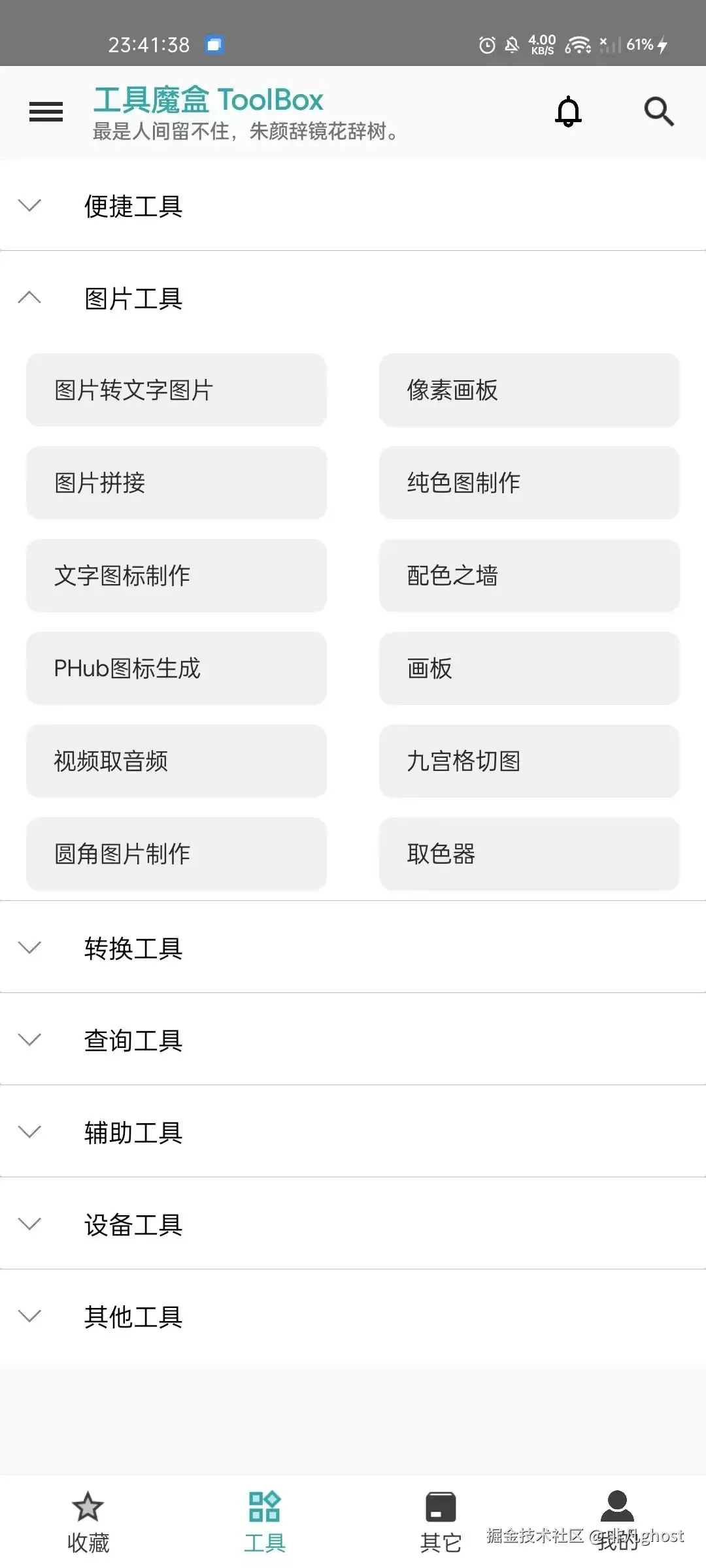Open search via the magnifier icon

(658, 112)
